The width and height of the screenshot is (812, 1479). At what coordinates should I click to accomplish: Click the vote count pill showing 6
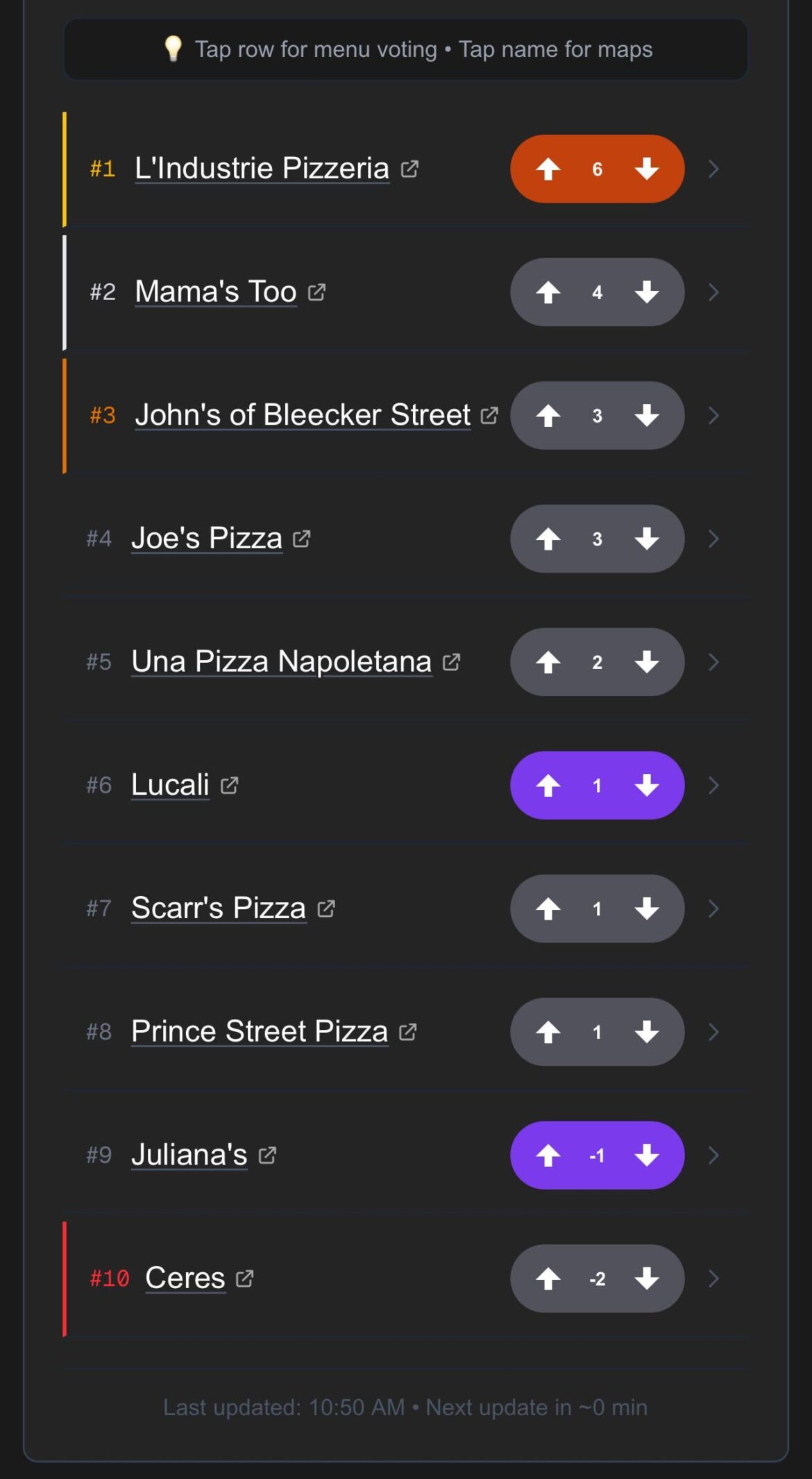pos(597,169)
